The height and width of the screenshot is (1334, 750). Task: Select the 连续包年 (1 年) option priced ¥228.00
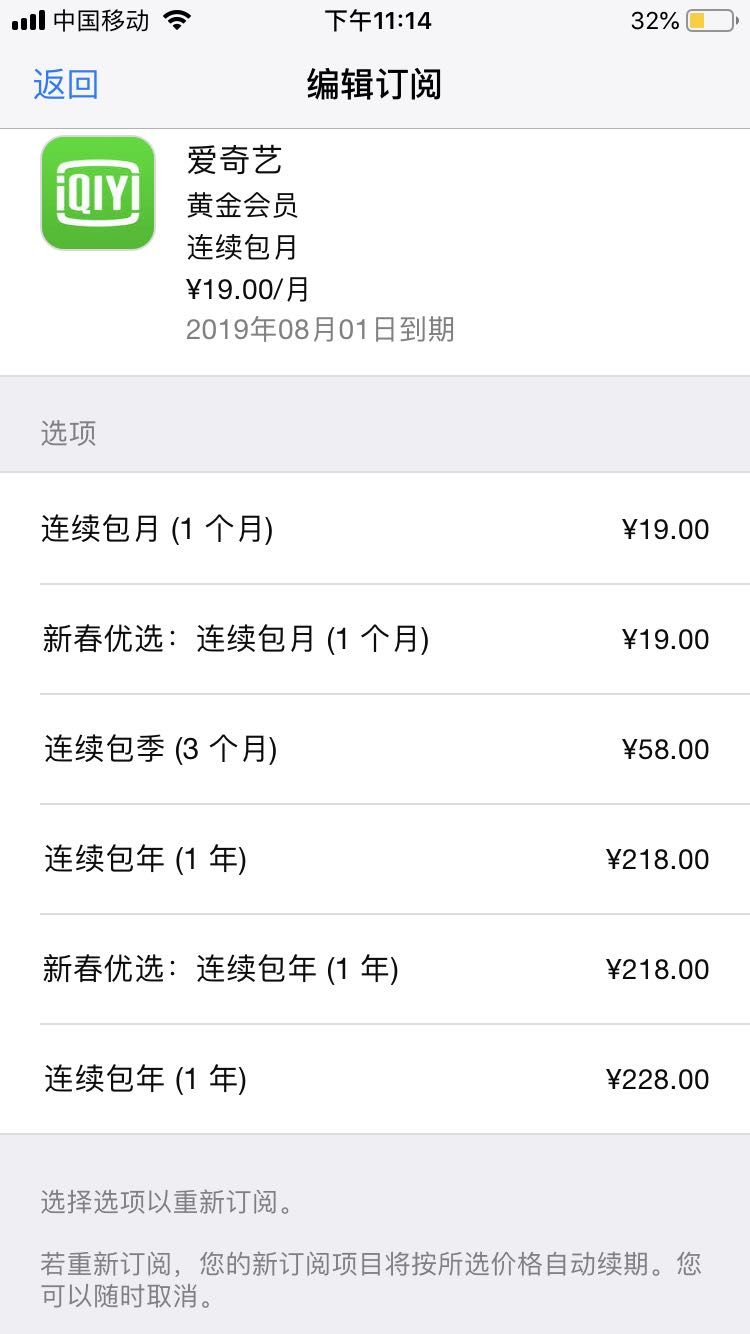(x=375, y=1079)
